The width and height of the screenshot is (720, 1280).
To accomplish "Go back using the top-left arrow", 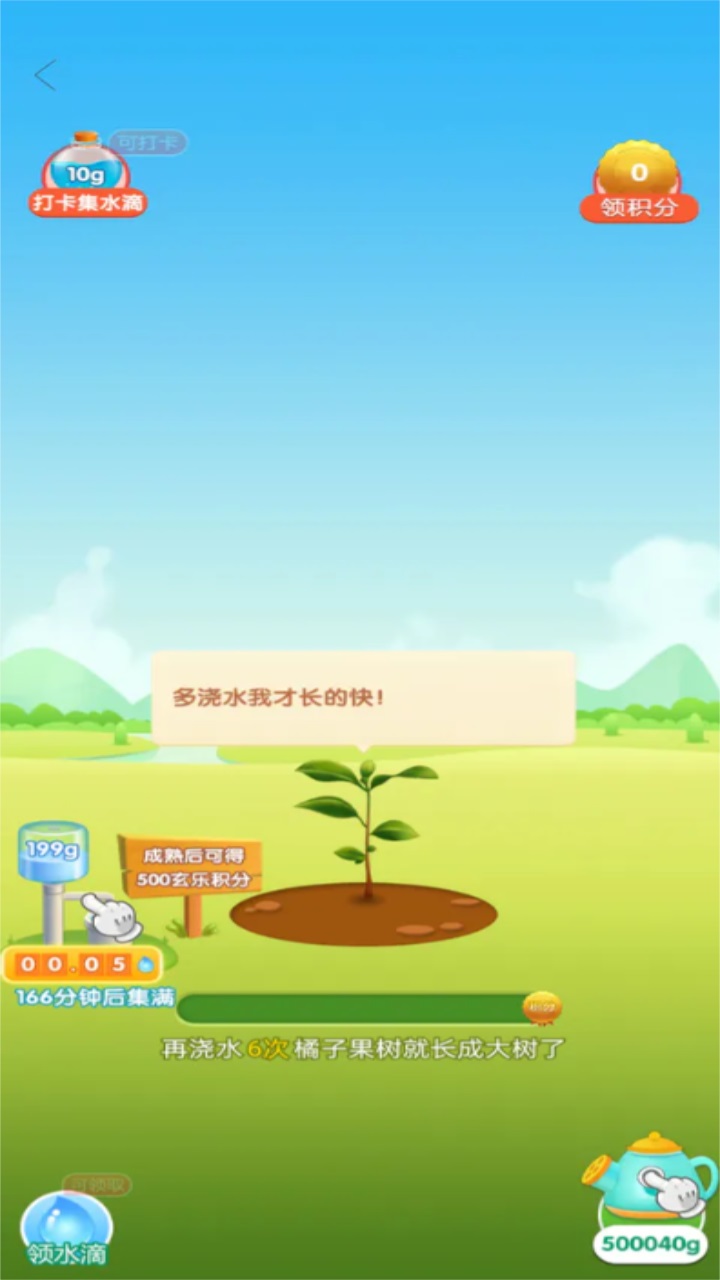I will 45,75.
